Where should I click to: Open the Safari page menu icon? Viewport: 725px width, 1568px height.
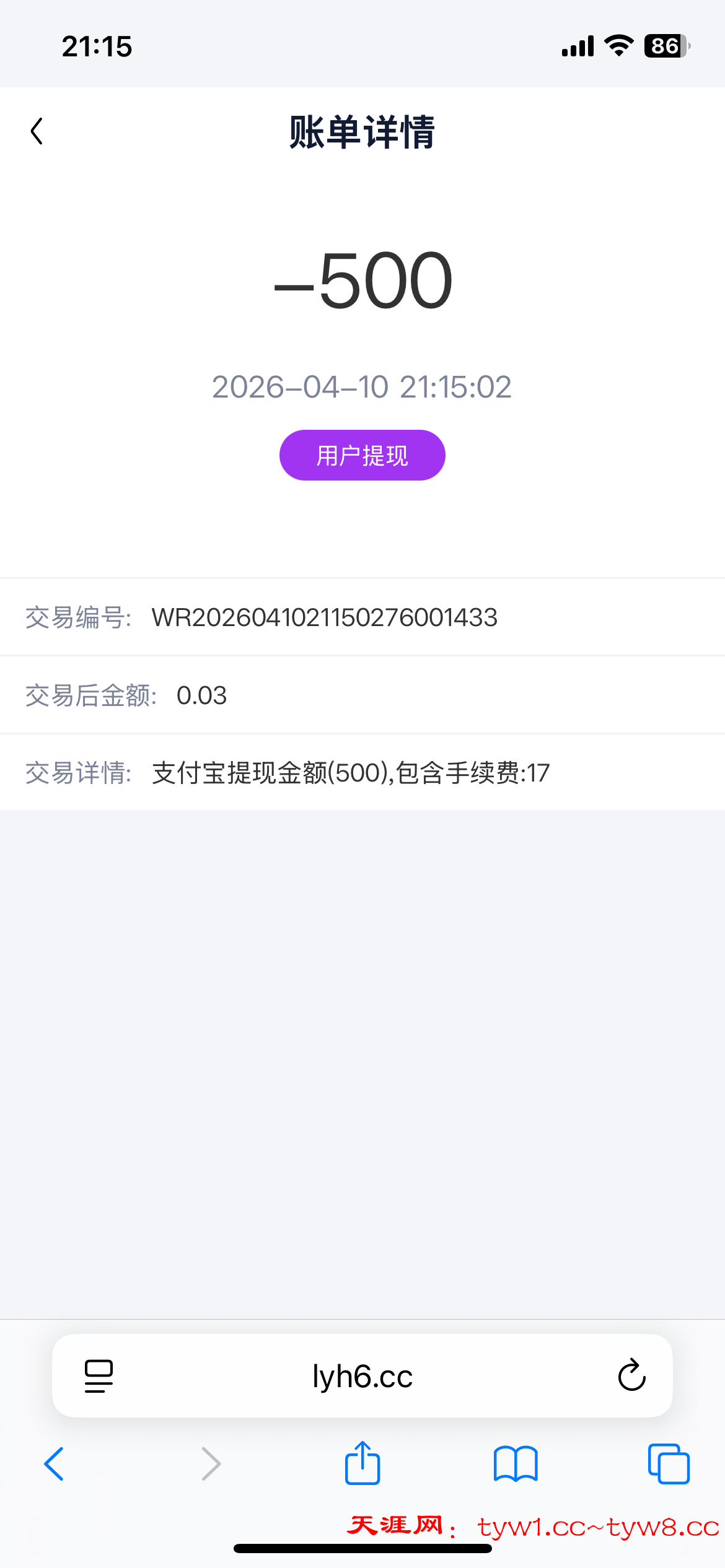(x=99, y=1376)
